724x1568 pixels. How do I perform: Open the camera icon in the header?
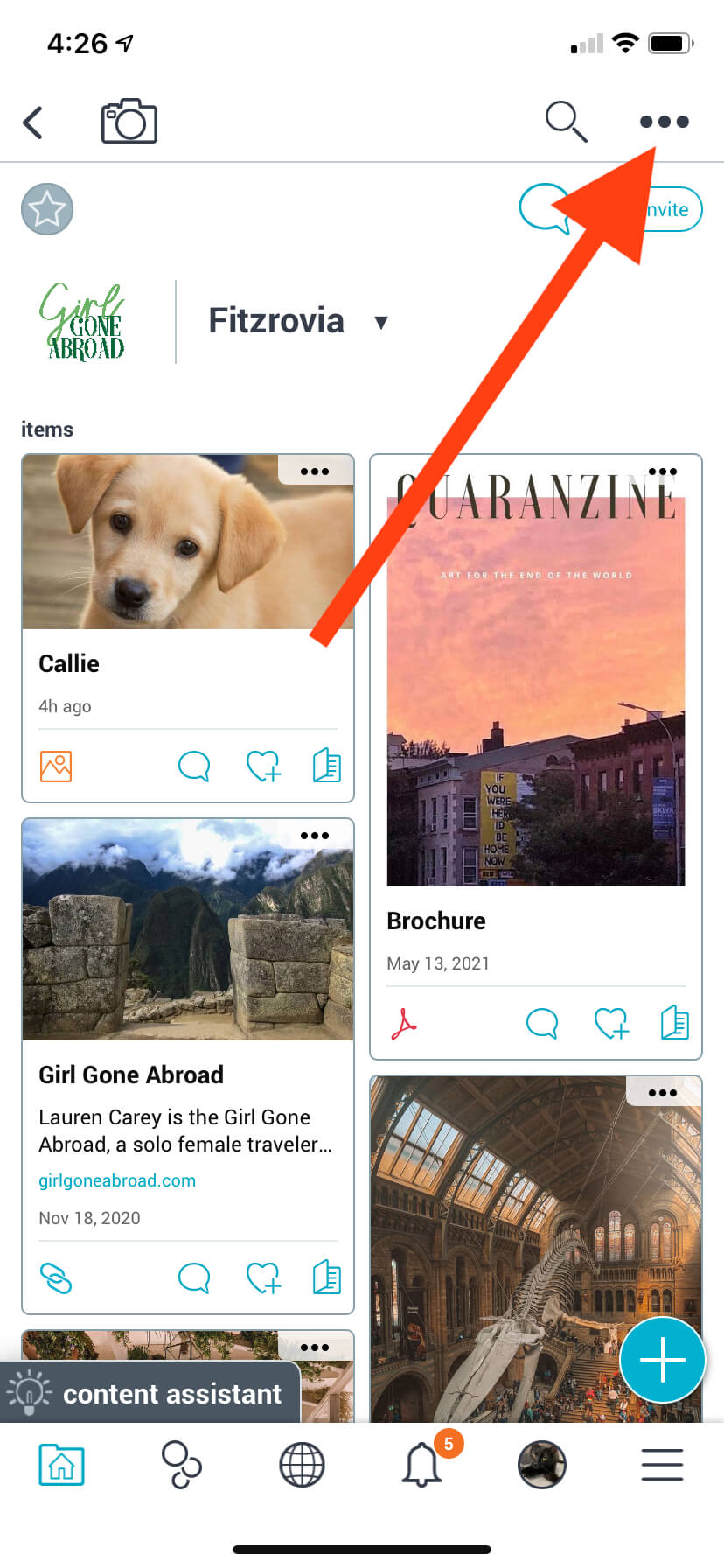coord(129,122)
